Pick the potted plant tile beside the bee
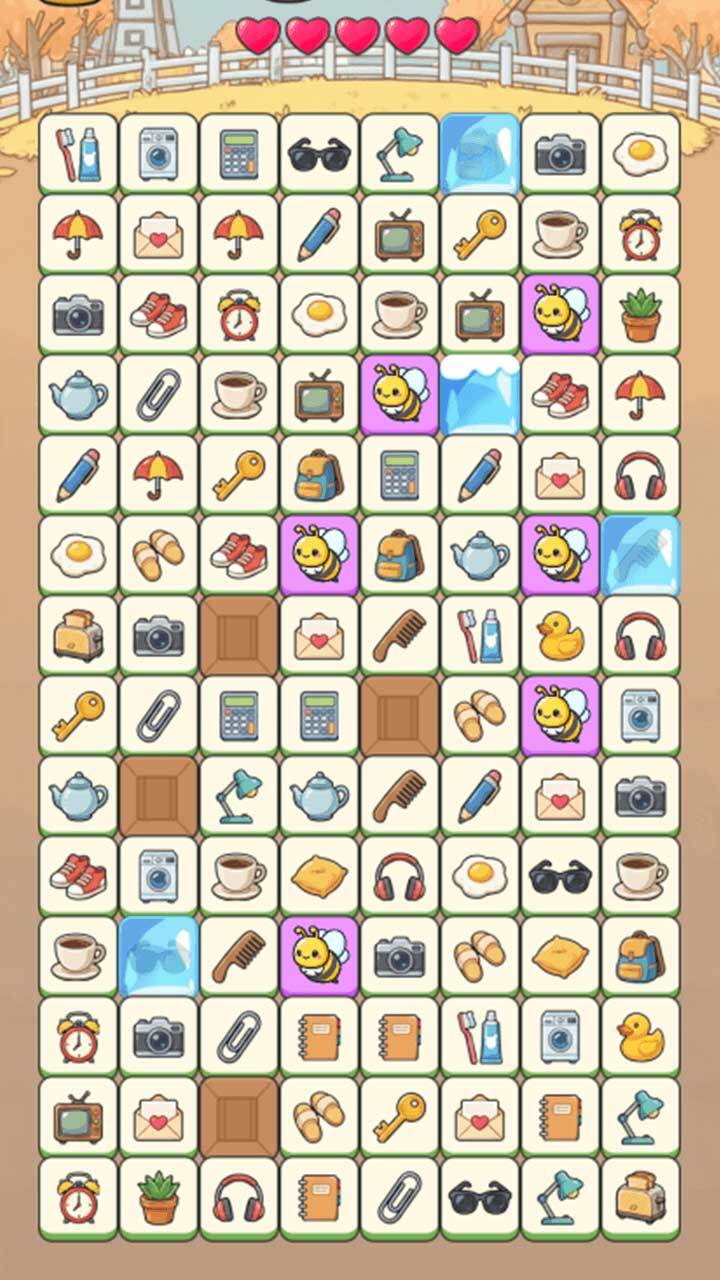Image resolution: width=720 pixels, height=1280 pixels. pos(640,315)
